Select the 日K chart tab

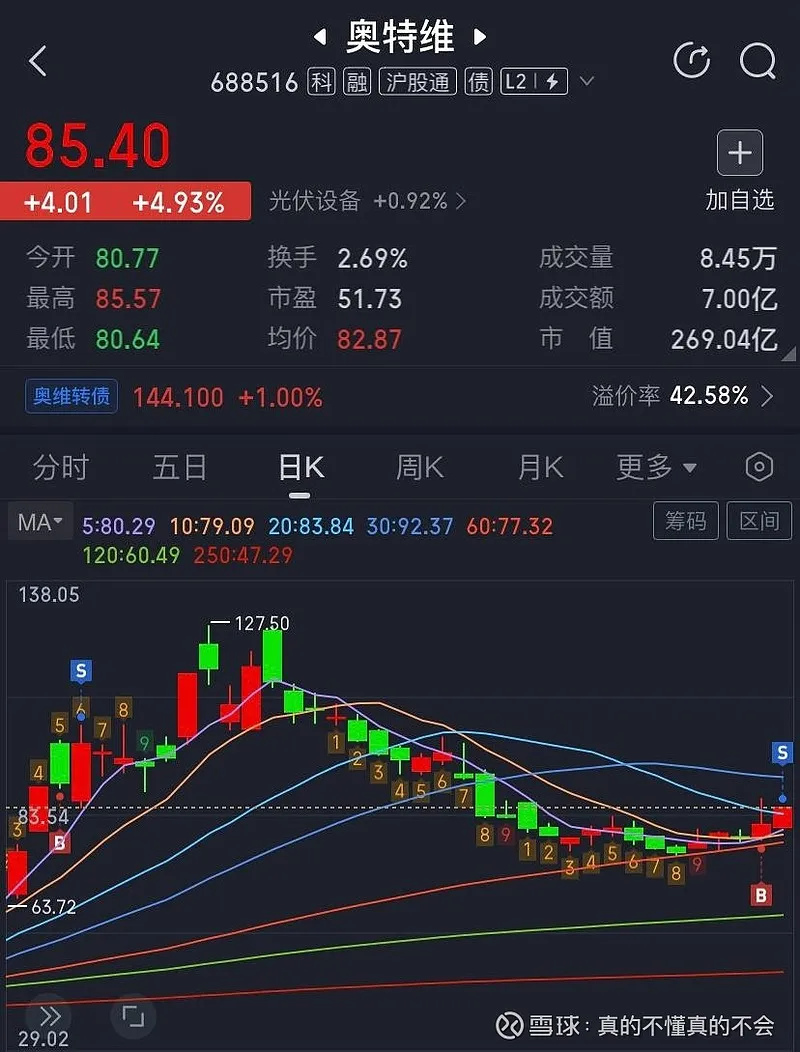coord(300,467)
